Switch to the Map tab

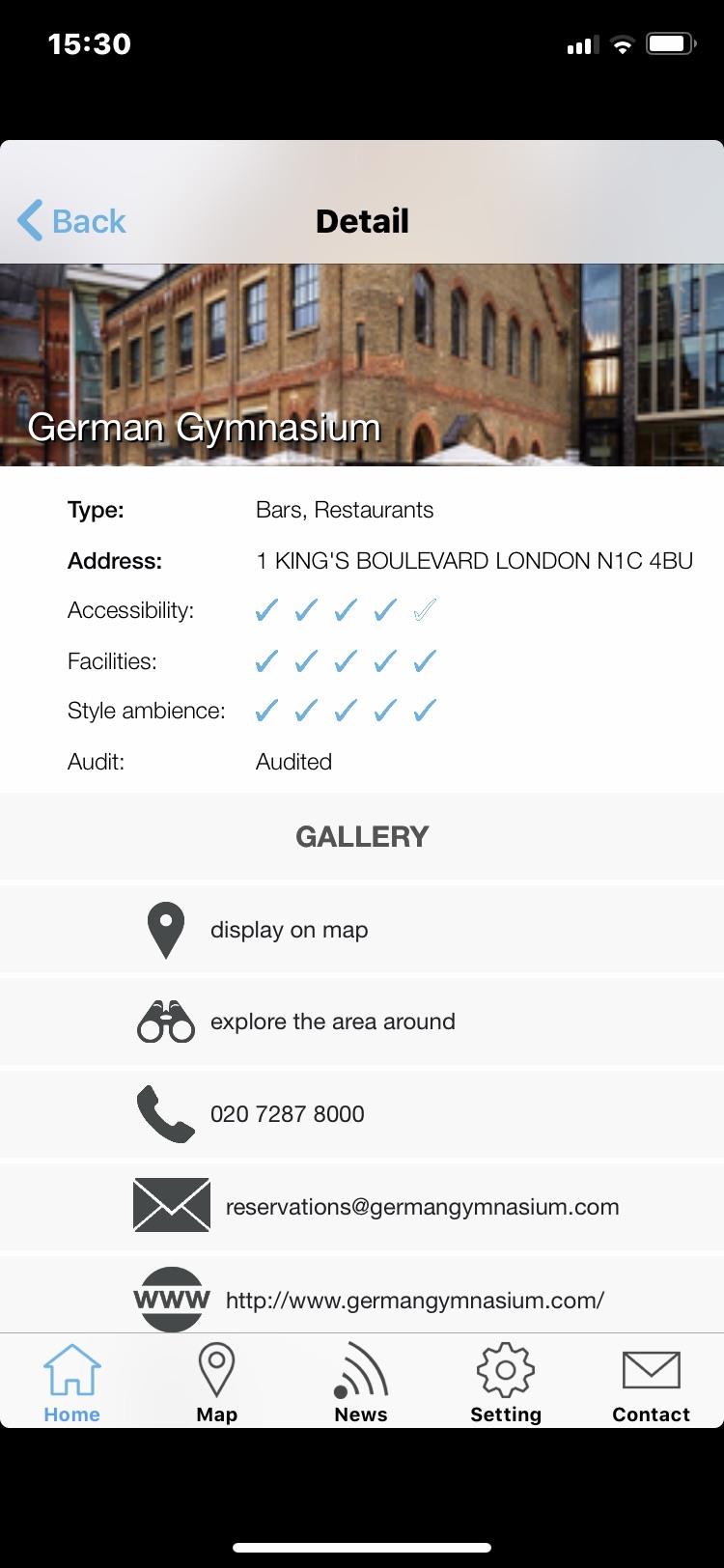(x=217, y=1383)
